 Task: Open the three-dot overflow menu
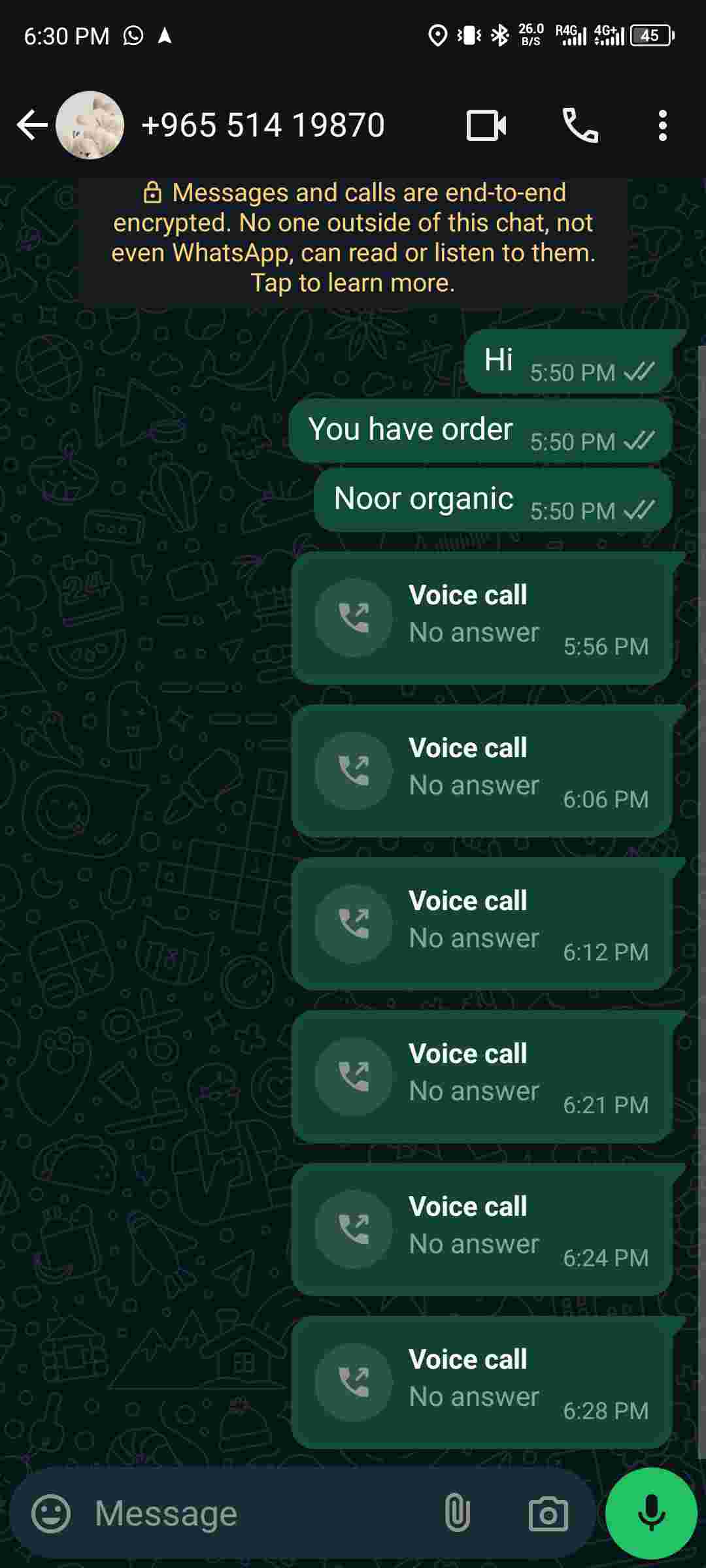662,125
